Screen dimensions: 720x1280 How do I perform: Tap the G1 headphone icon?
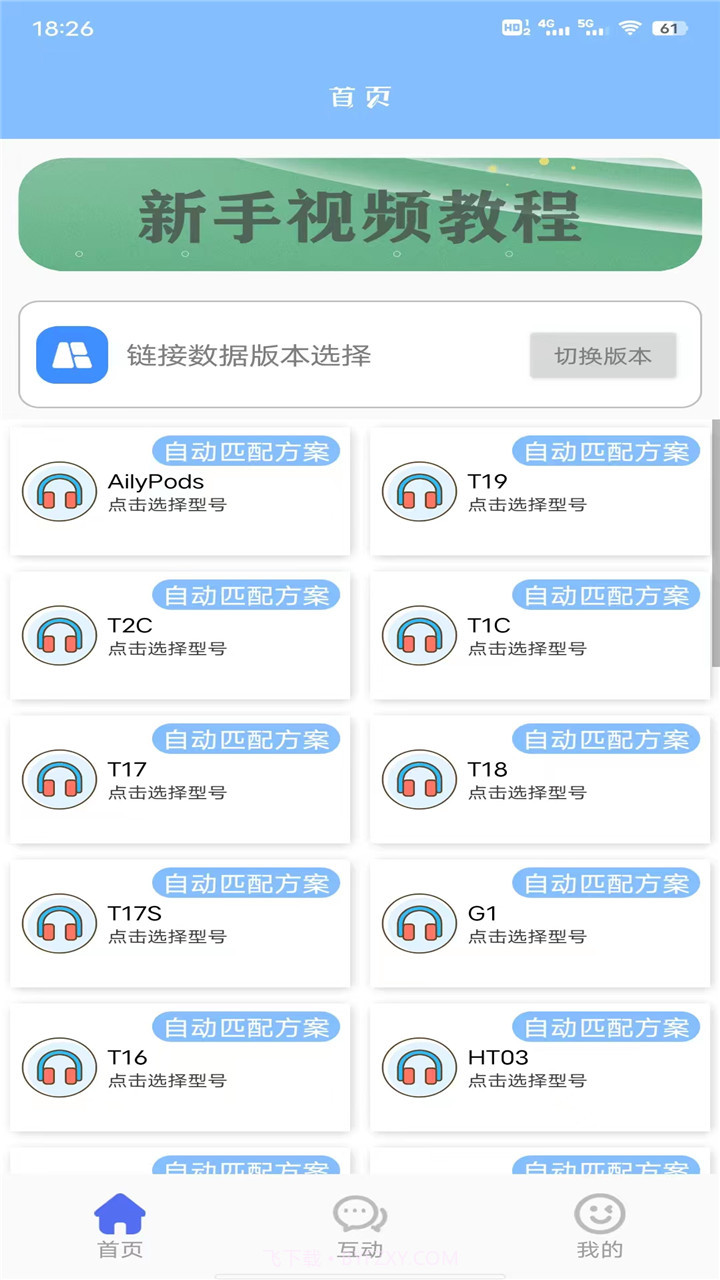[419, 923]
